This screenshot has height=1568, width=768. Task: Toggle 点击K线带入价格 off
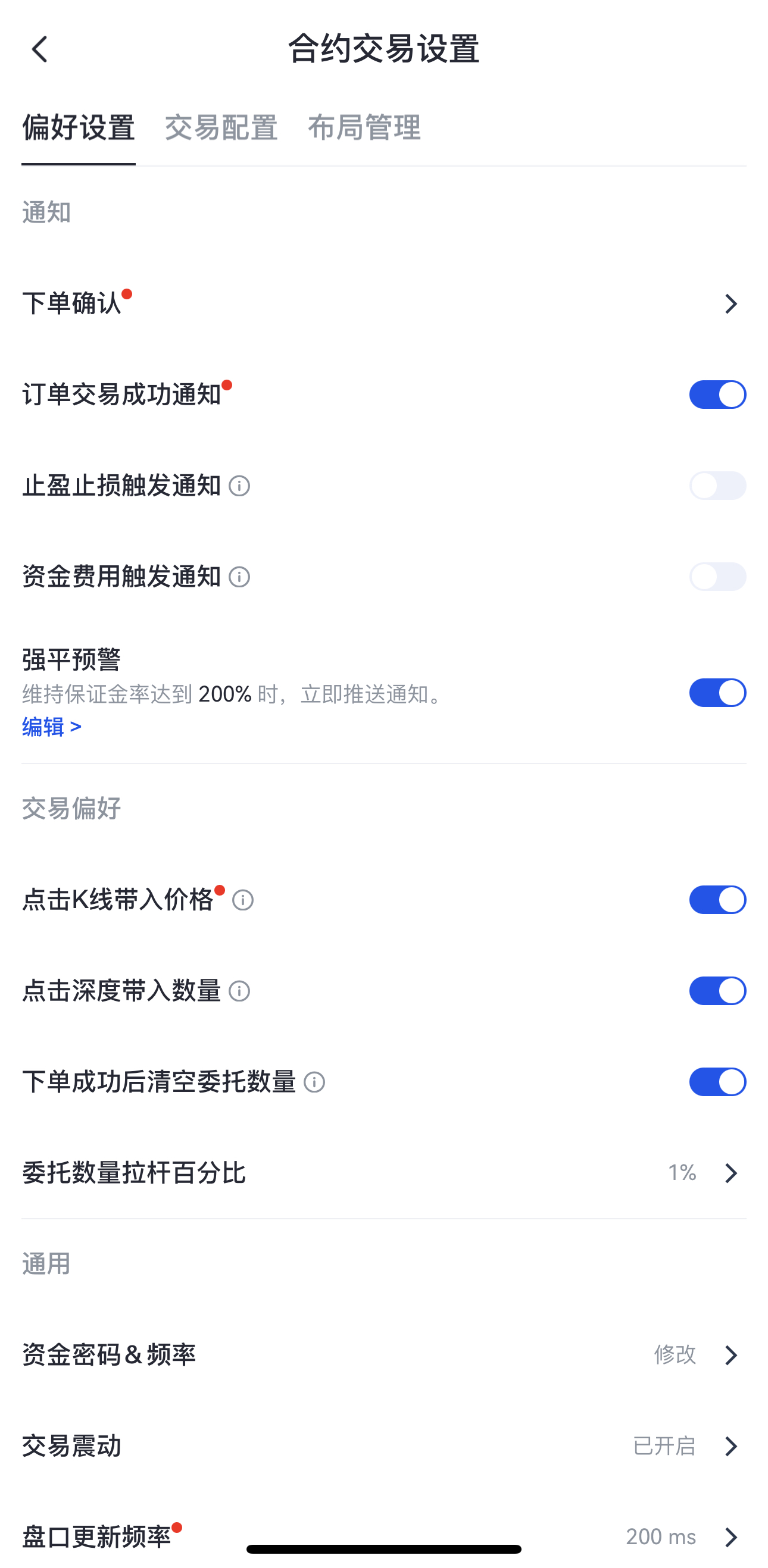pos(717,900)
